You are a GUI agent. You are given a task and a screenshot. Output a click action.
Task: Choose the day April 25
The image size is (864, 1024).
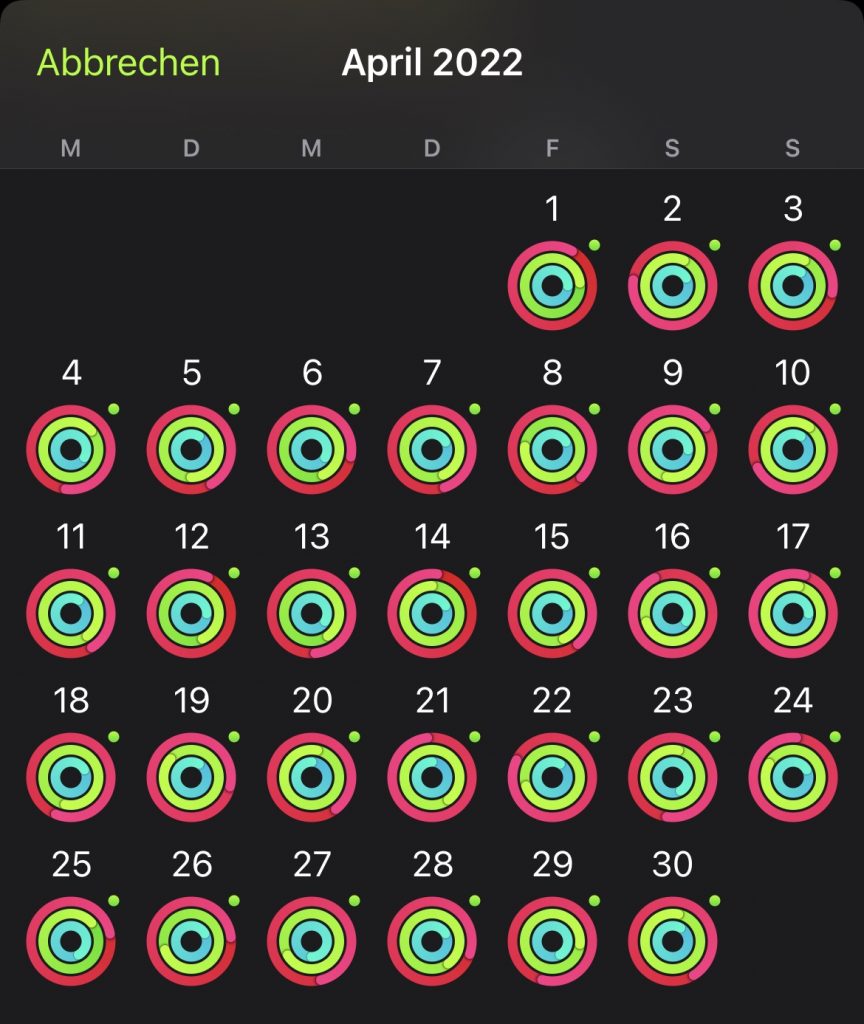click(71, 941)
